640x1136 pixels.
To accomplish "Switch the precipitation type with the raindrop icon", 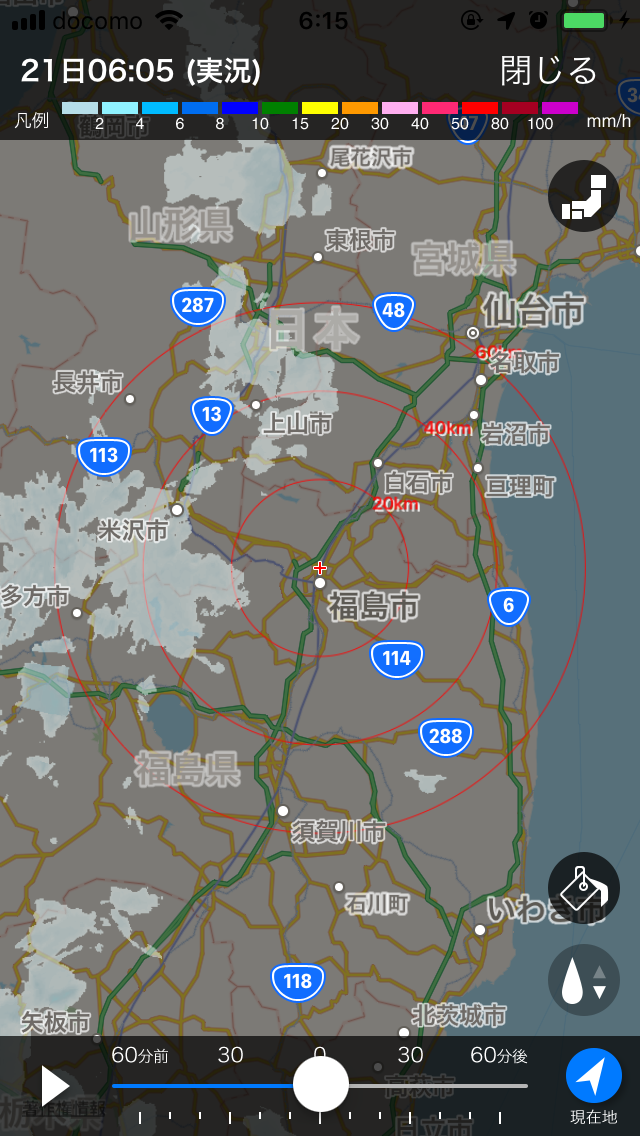I will point(584,980).
